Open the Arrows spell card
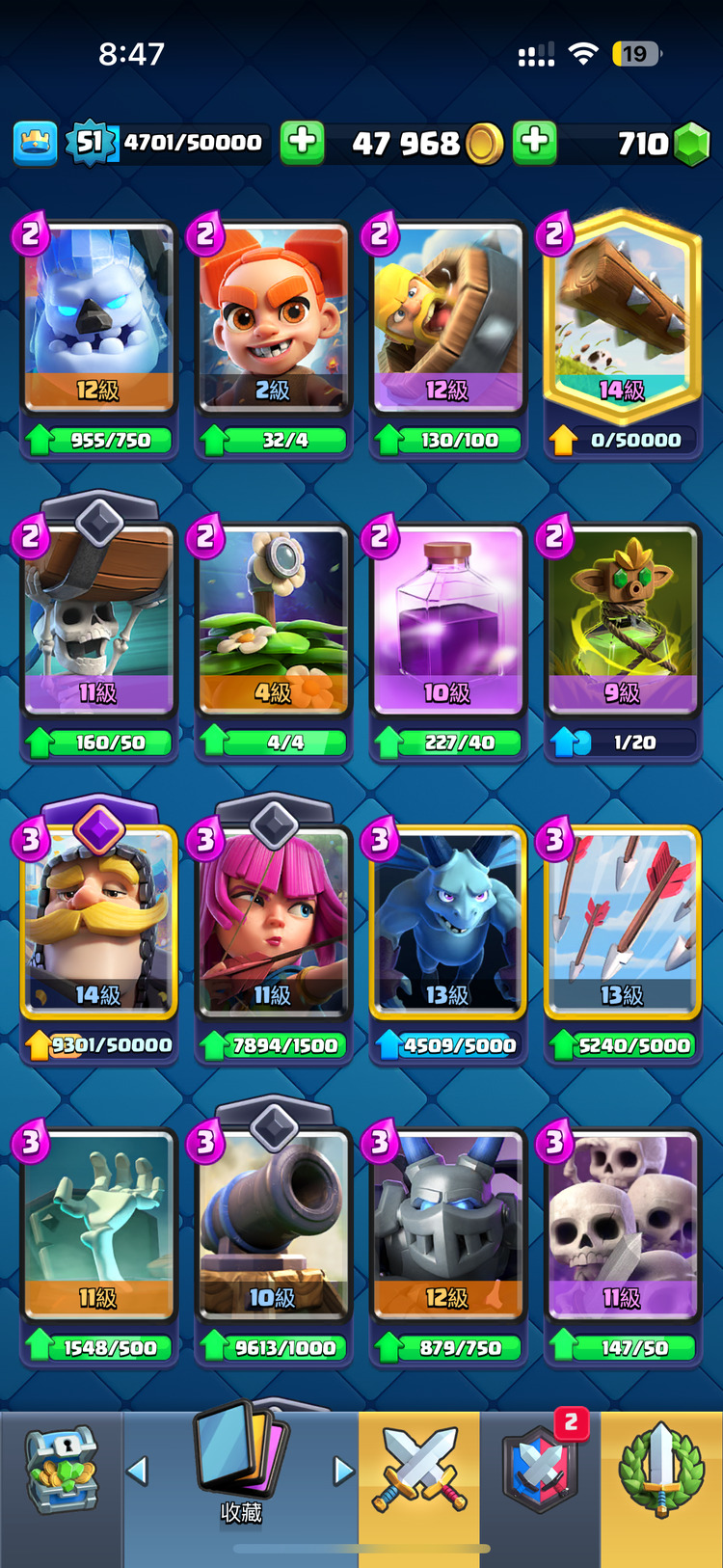Image resolution: width=723 pixels, height=1568 pixels. point(622,921)
